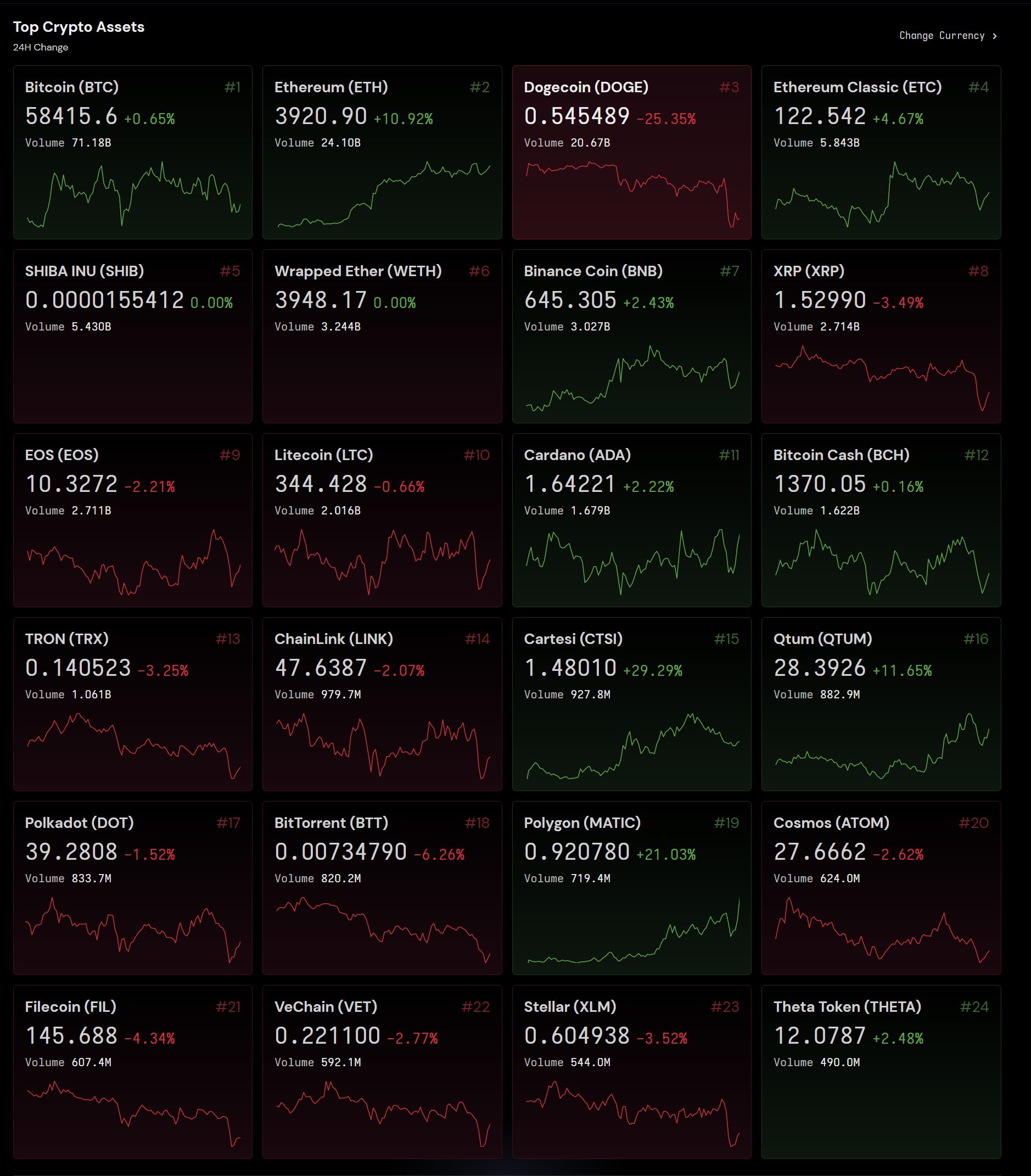
Task: Tap the Qtum (QTUM) card
Action: [x=881, y=704]
